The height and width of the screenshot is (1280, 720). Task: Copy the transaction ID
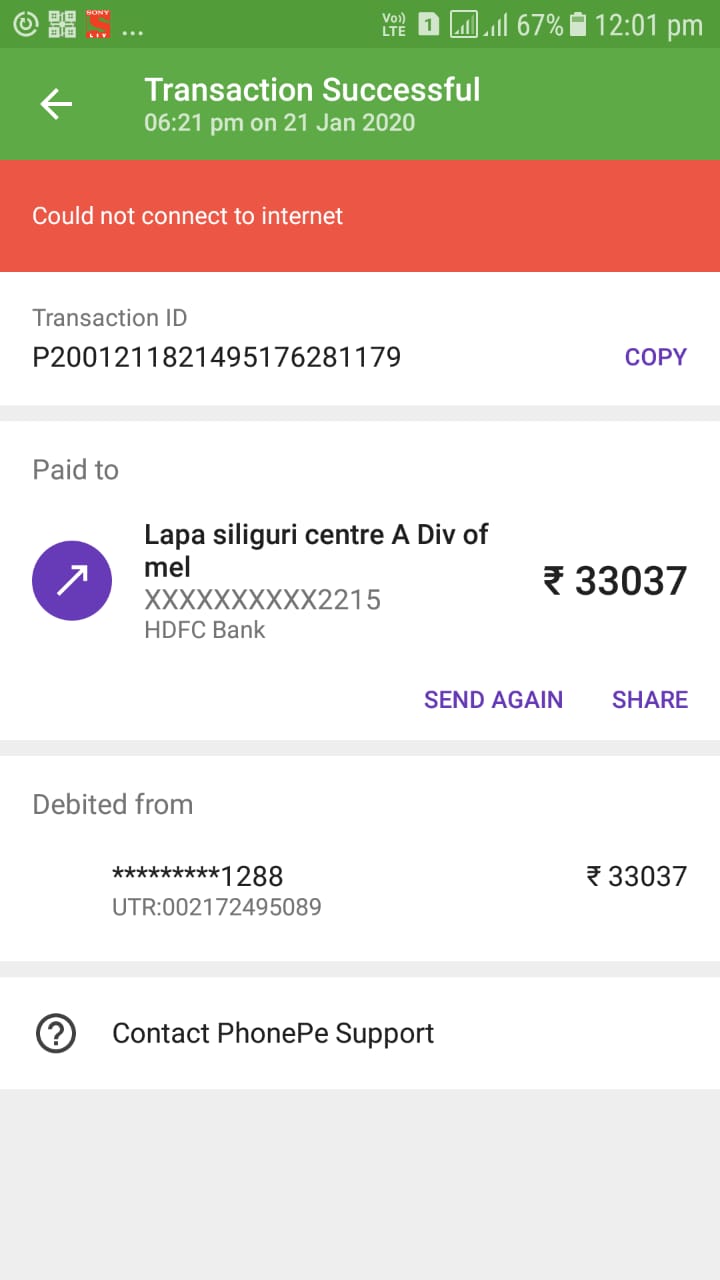coord(655,357)
